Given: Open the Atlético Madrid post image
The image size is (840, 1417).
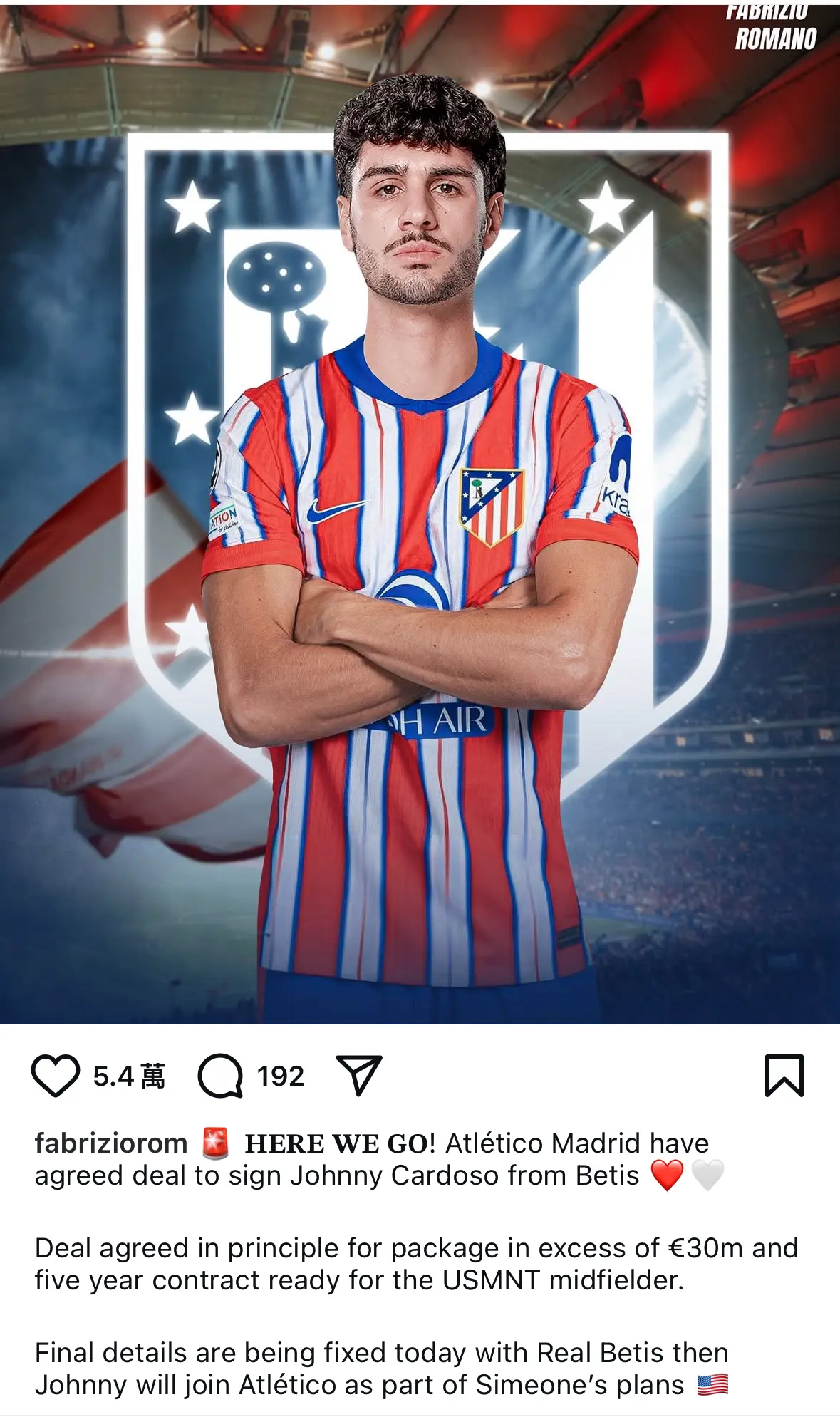Looking at the screenshot, I should point(420,514).
